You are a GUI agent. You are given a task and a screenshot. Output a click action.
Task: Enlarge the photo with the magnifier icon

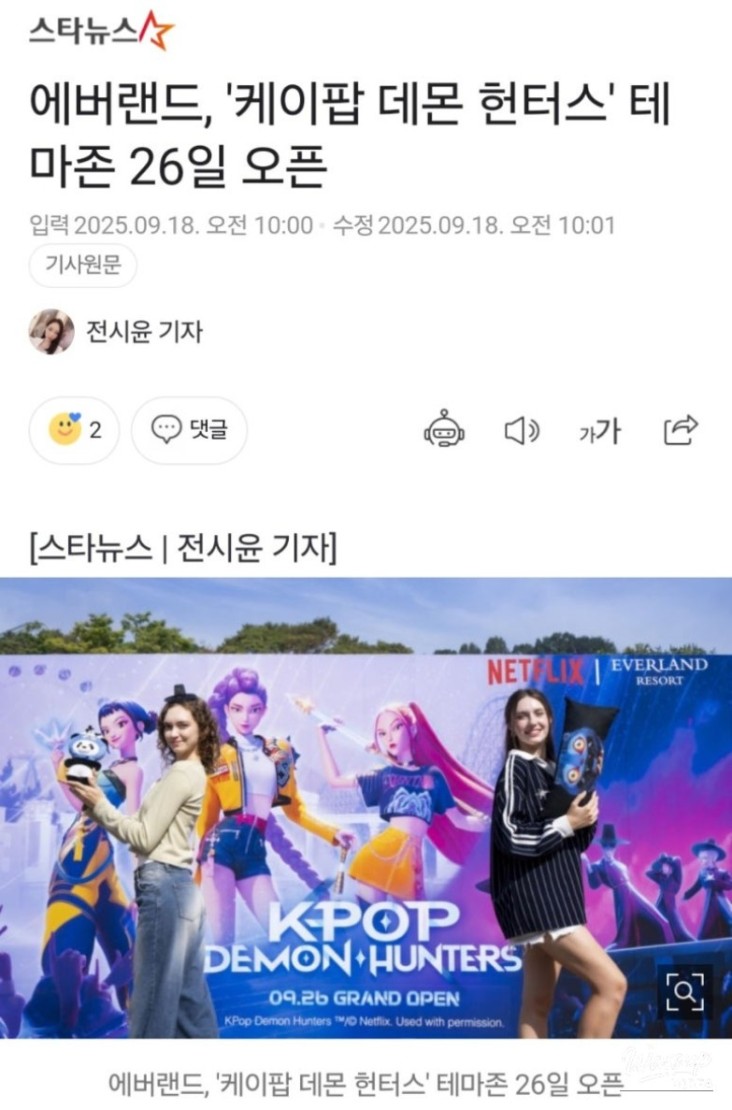685,990
